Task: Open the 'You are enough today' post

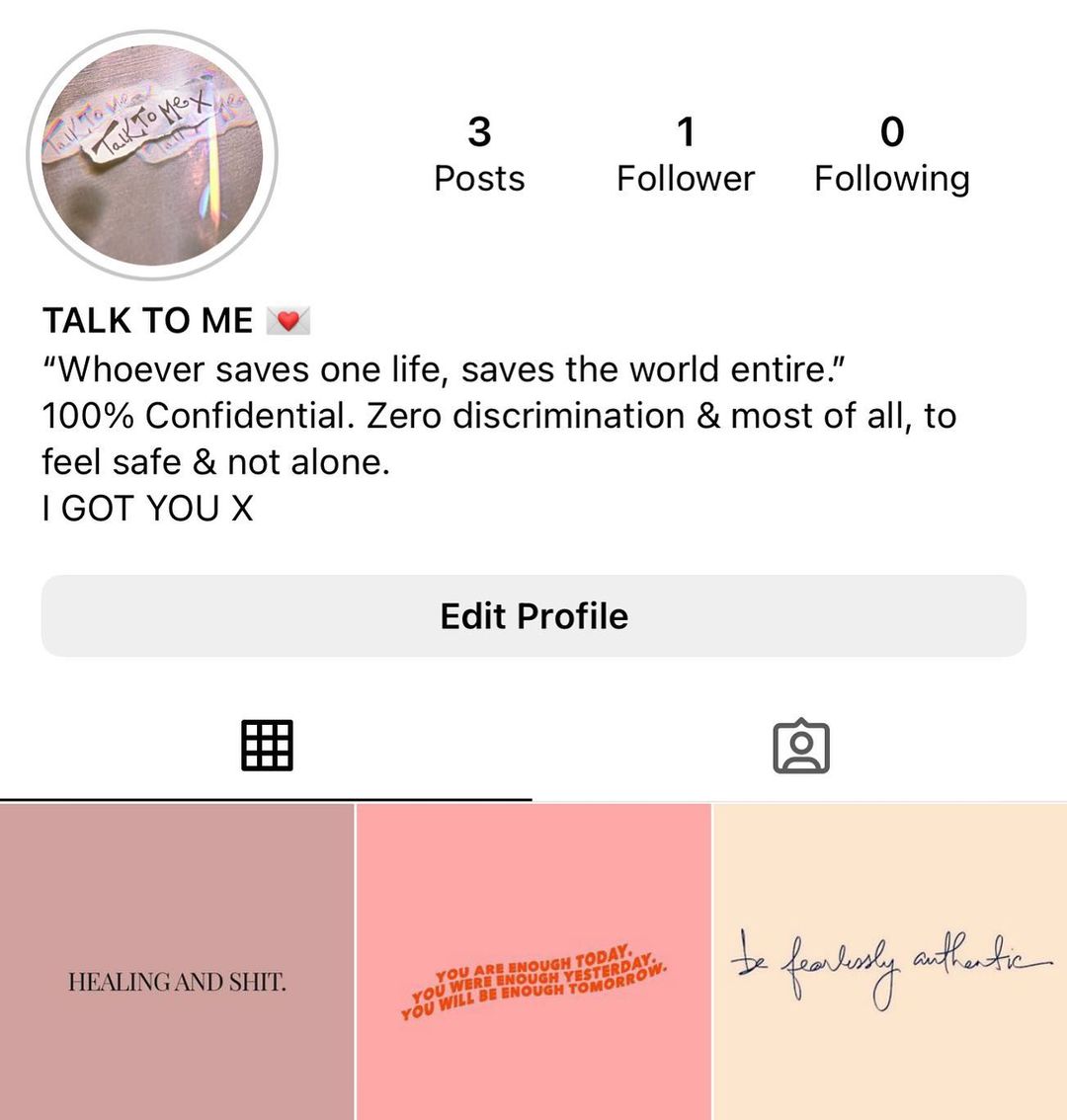Action: pyautogui.click(x=533, y=962)
